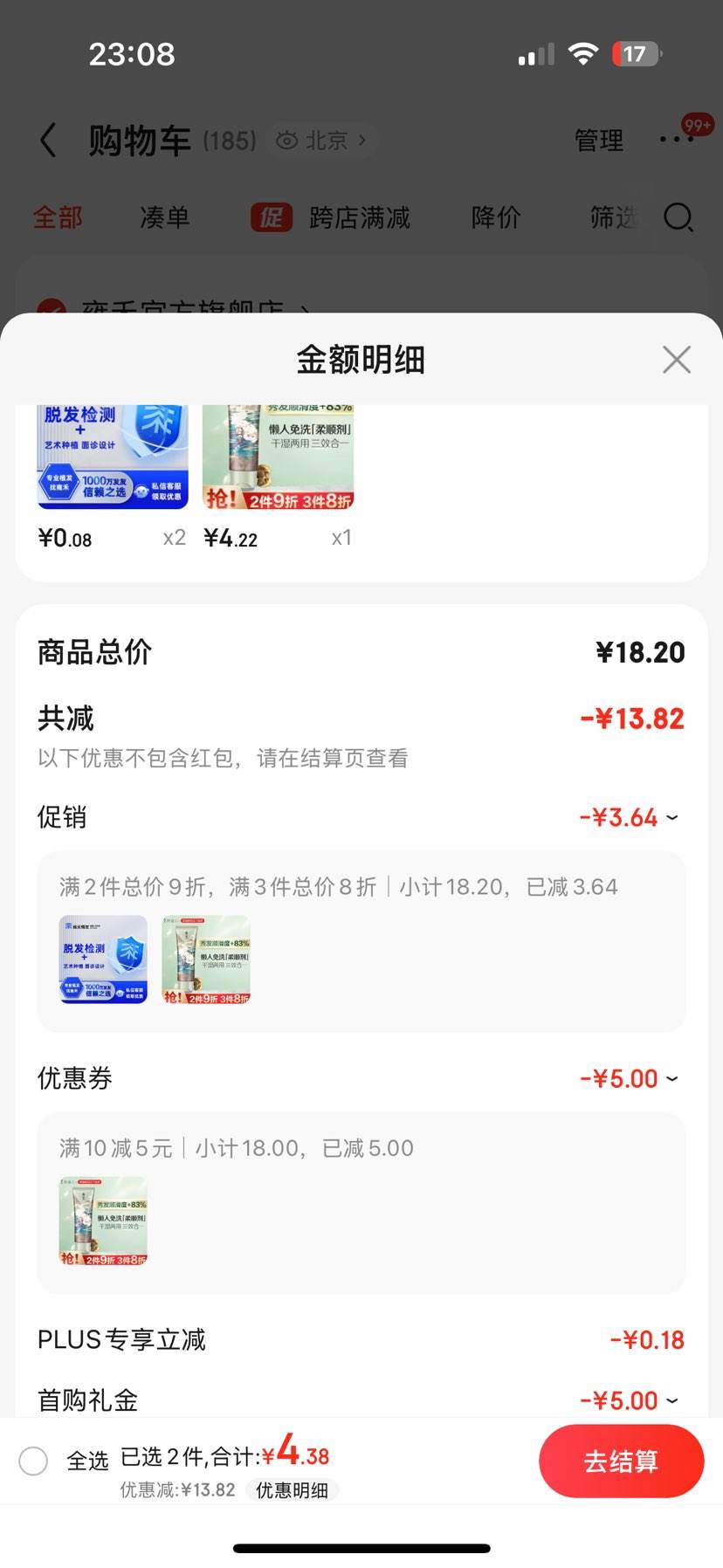723x1568 pixels.
Task: Open the 凑单 tab
Action: 164,218
